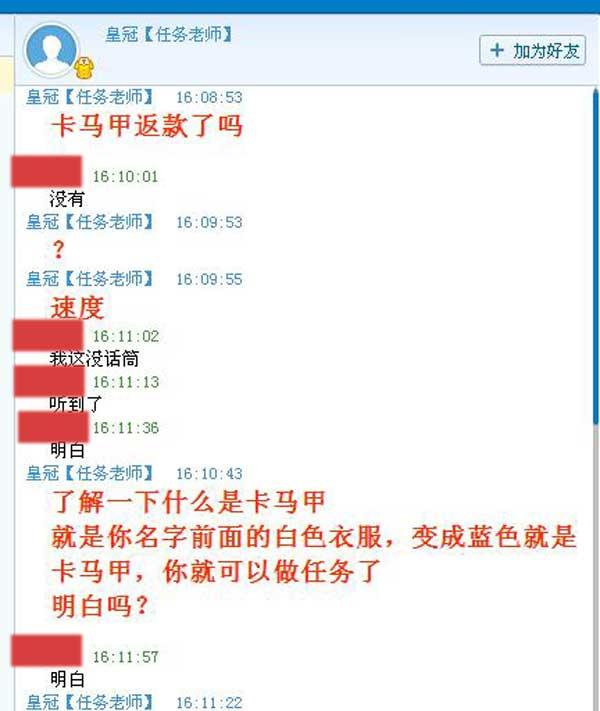Open the profile avatar of 皇冠【任务老师】
The width and height of the screenshot is (600, 711).
tap(52, 49)
